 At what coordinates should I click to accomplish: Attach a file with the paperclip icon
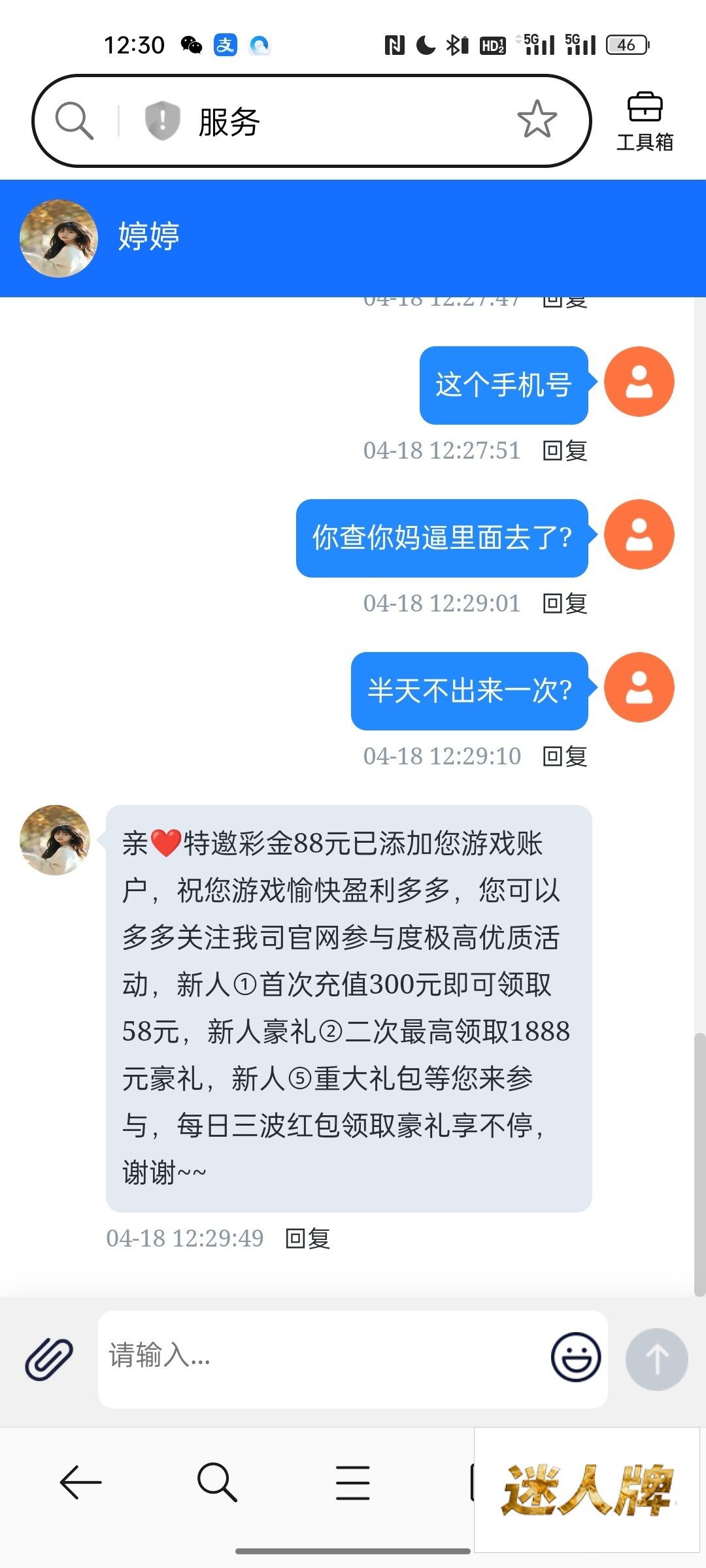pyautogui.click(x=49, y=1359)
